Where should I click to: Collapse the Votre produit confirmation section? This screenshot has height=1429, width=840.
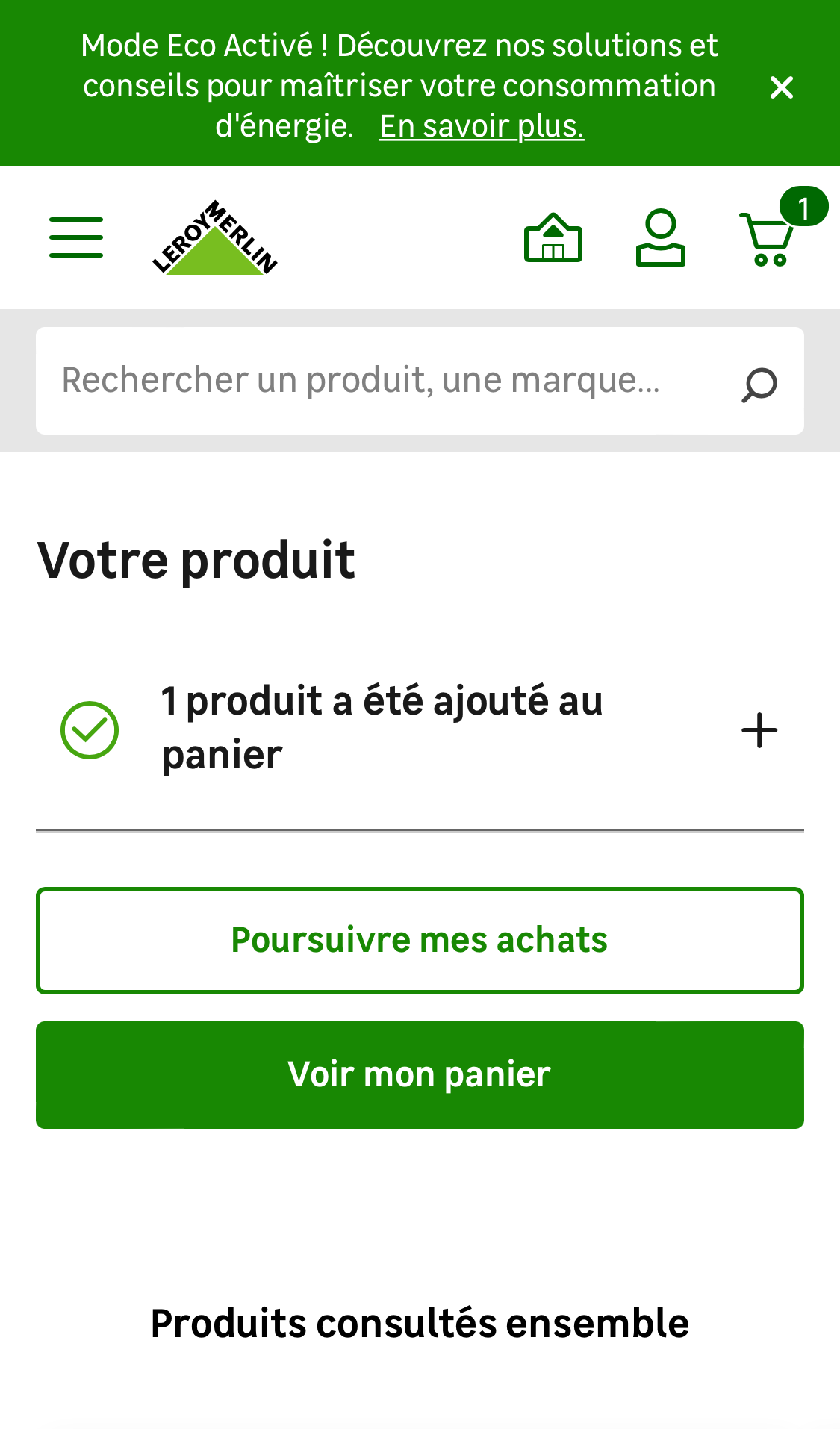point(758,729)
